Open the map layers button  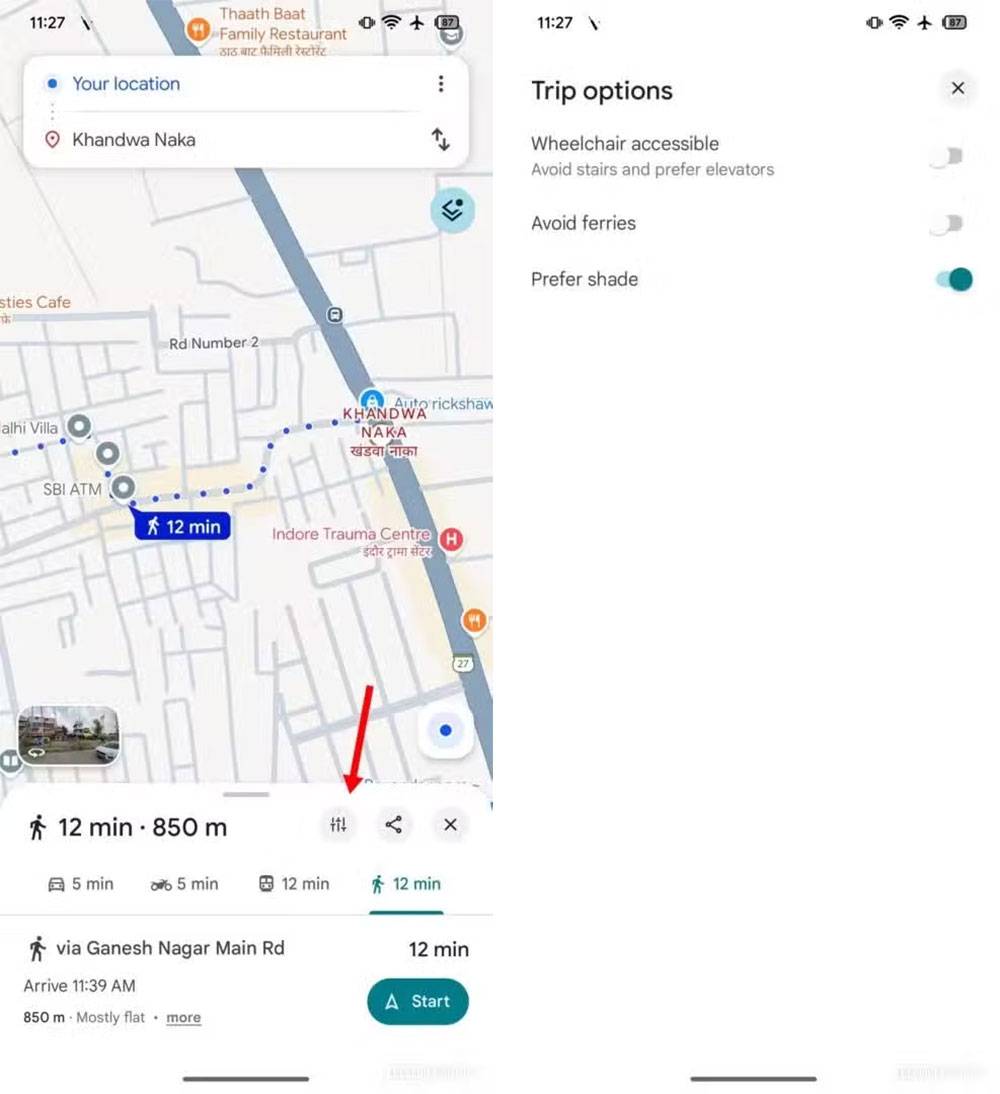[453, 211]
